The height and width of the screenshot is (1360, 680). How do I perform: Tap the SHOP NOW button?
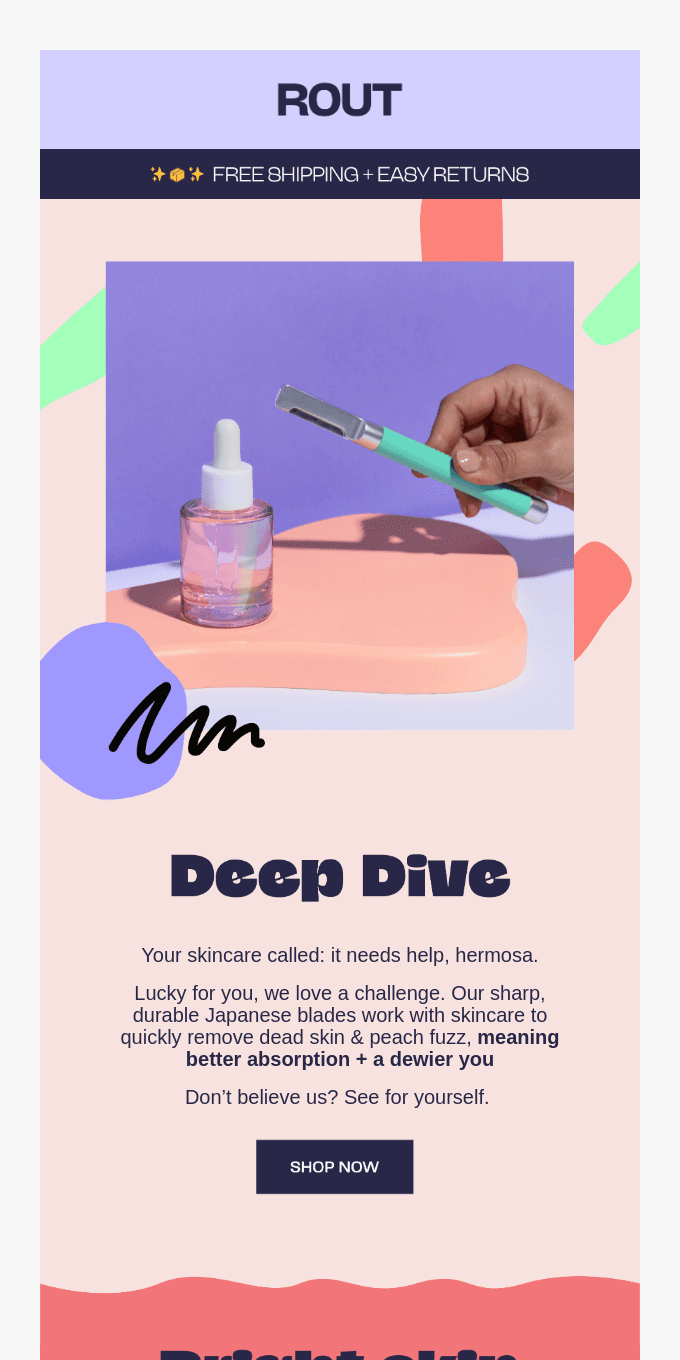tap(334, 1166)
